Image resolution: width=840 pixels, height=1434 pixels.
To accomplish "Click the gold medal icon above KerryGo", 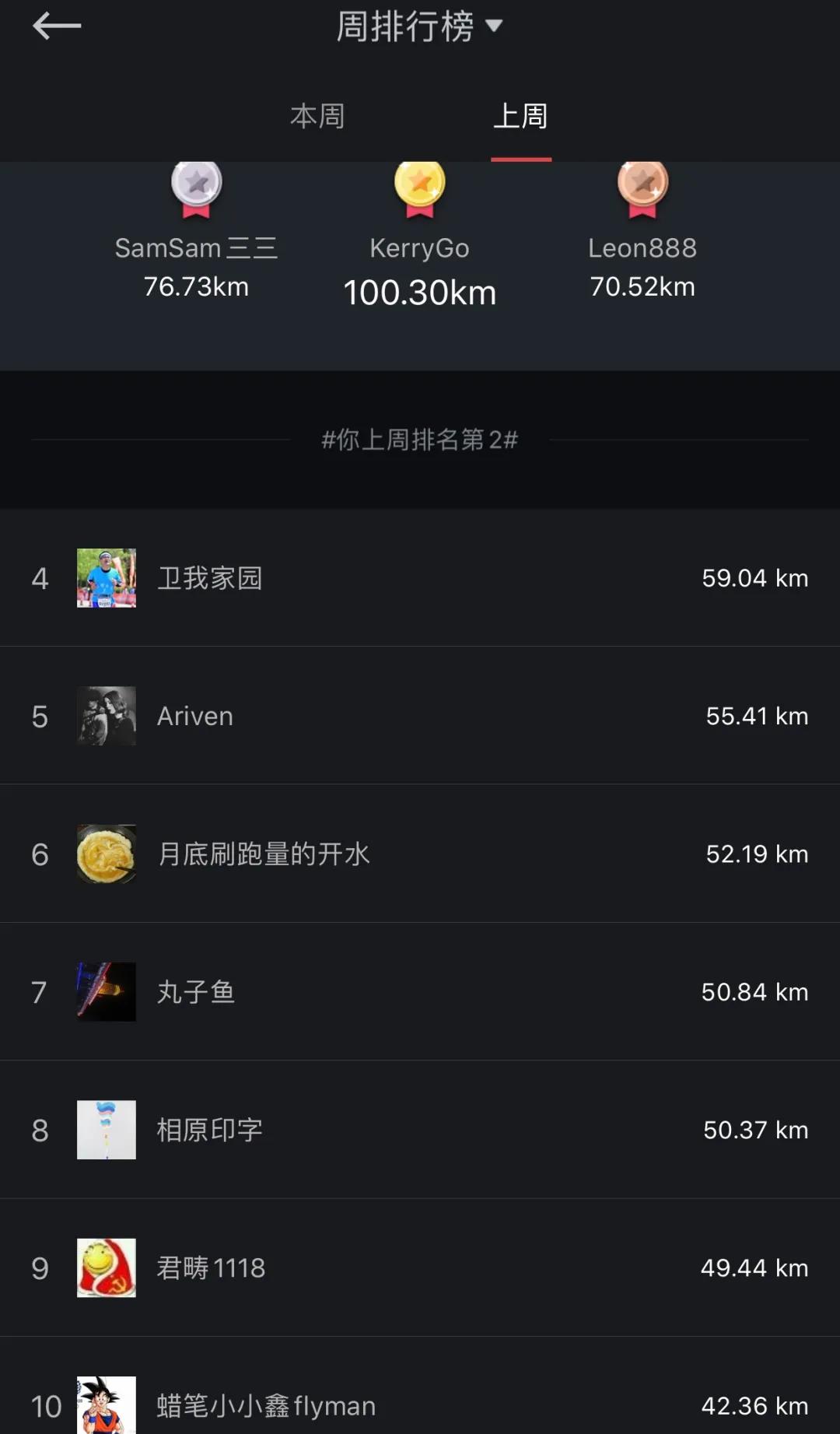I will pyautogui.click(x=420, y=187).
